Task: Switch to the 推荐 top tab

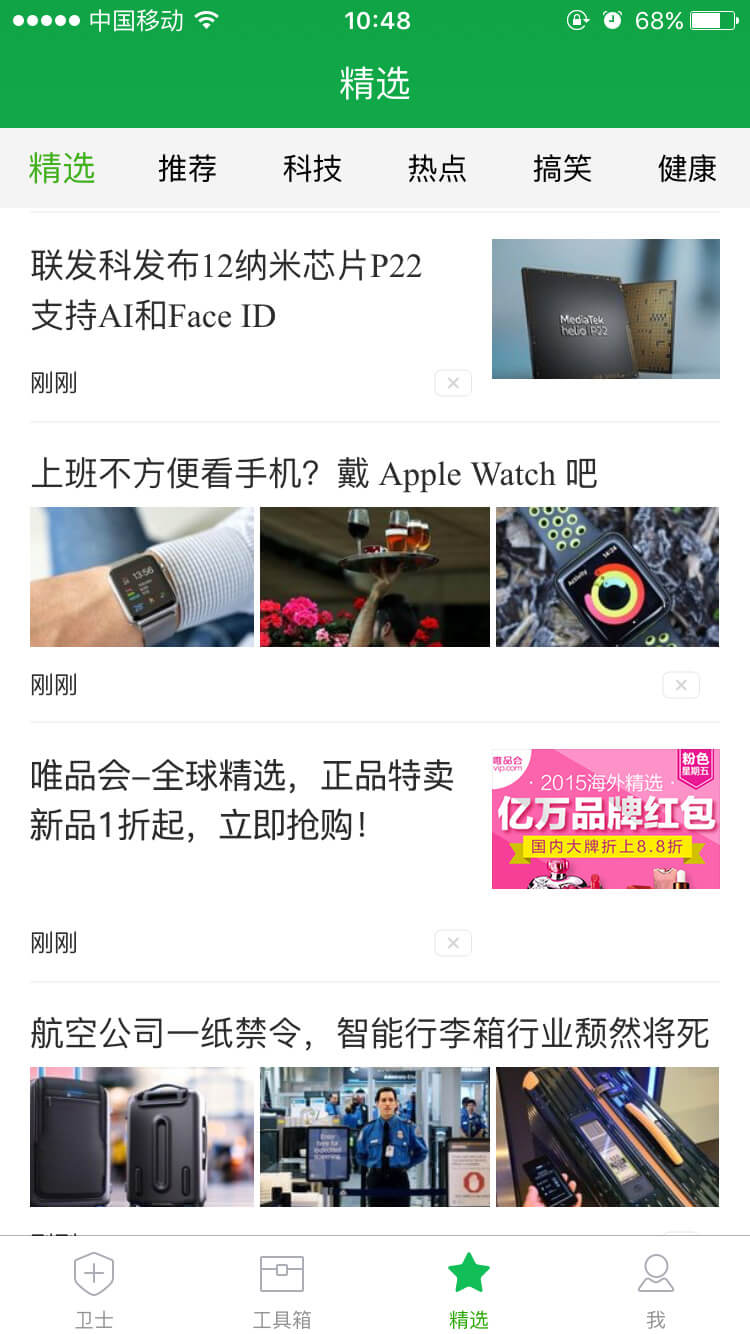Action: click(187, 168)
